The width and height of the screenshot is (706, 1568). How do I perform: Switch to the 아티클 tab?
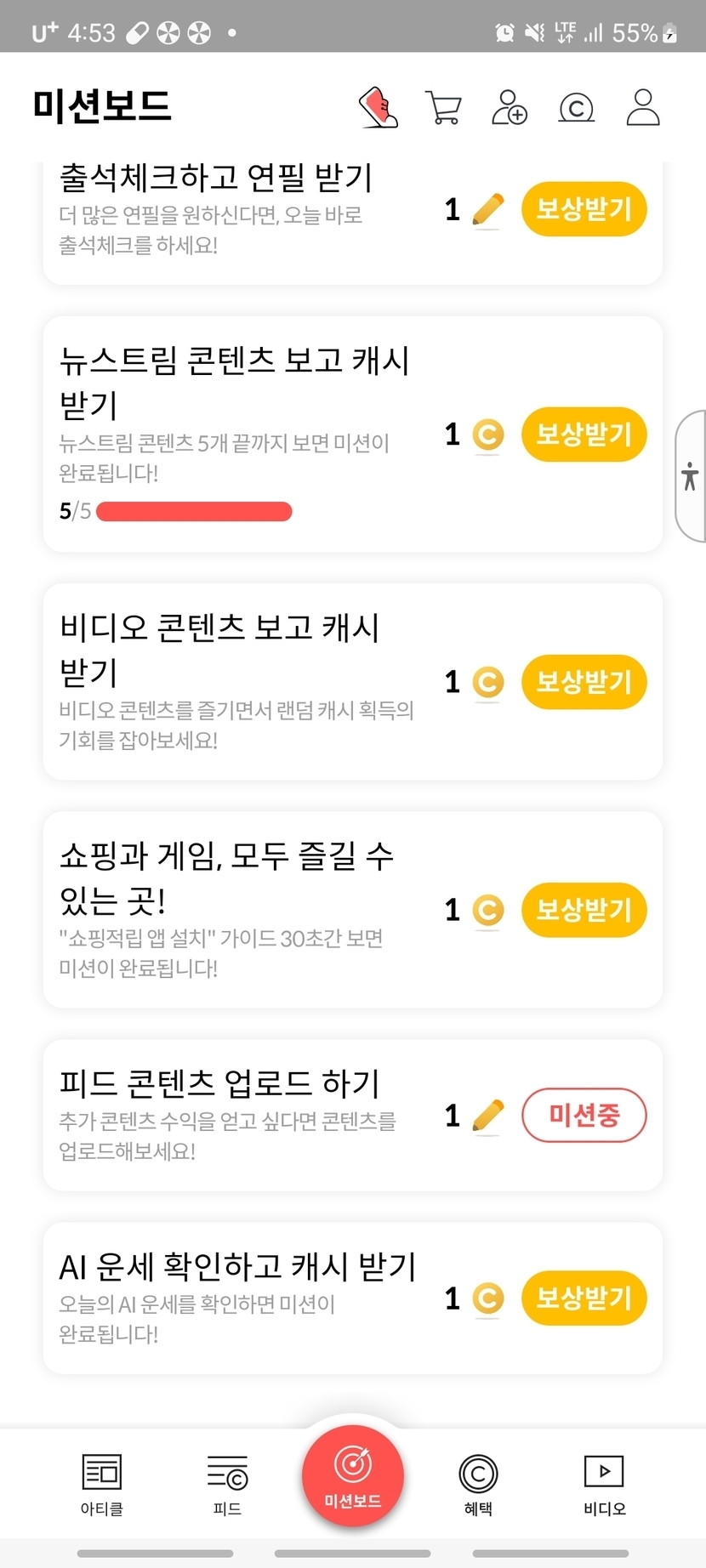tap(102, 1485)
